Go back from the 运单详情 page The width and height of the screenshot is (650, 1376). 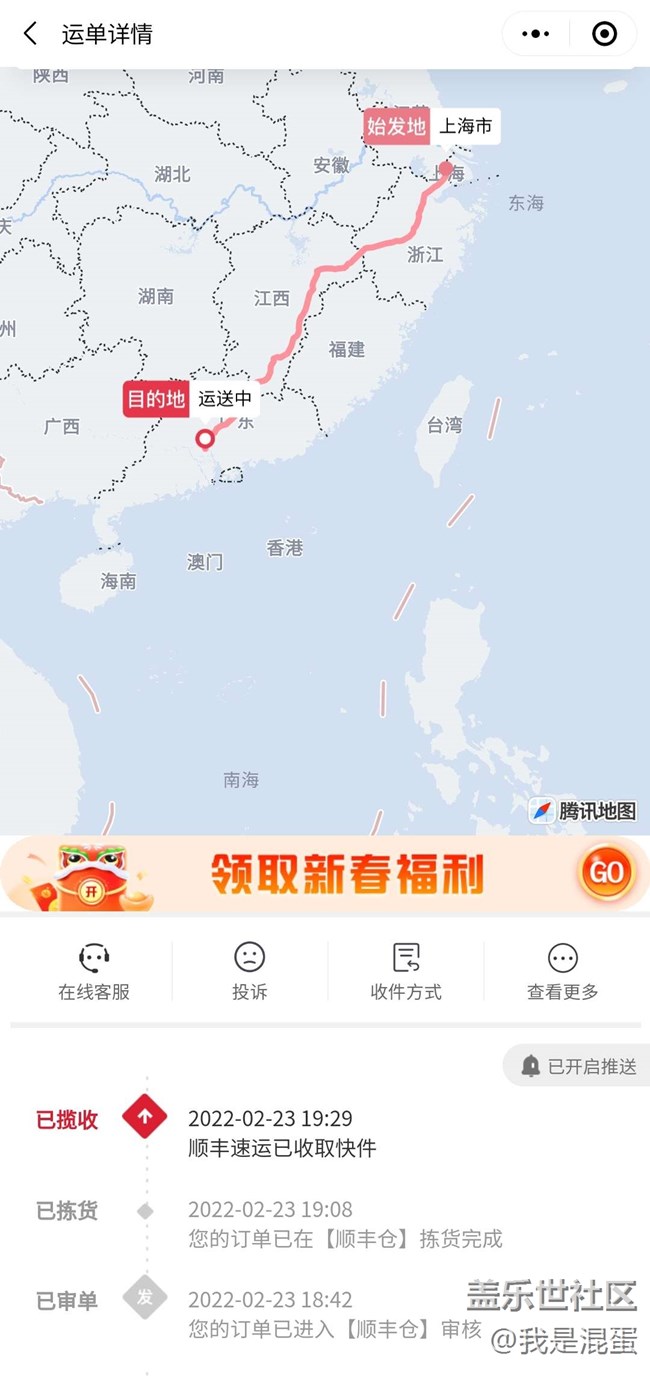(30, 34)
